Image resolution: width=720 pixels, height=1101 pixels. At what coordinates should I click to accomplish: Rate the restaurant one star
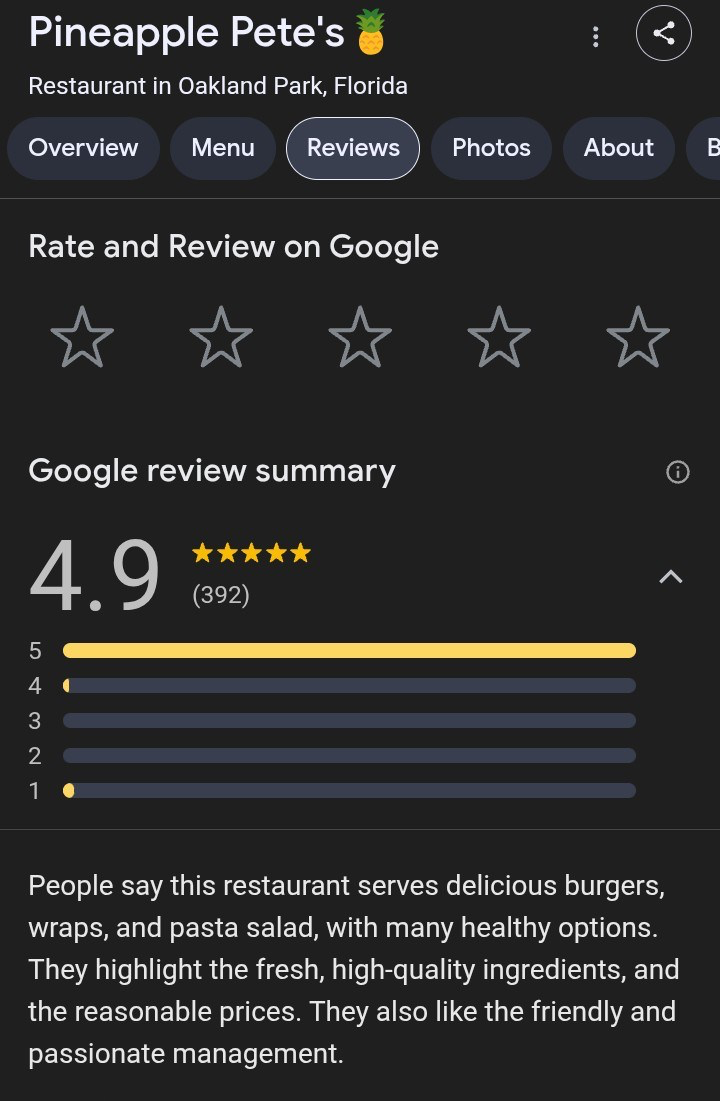(82, 338)
